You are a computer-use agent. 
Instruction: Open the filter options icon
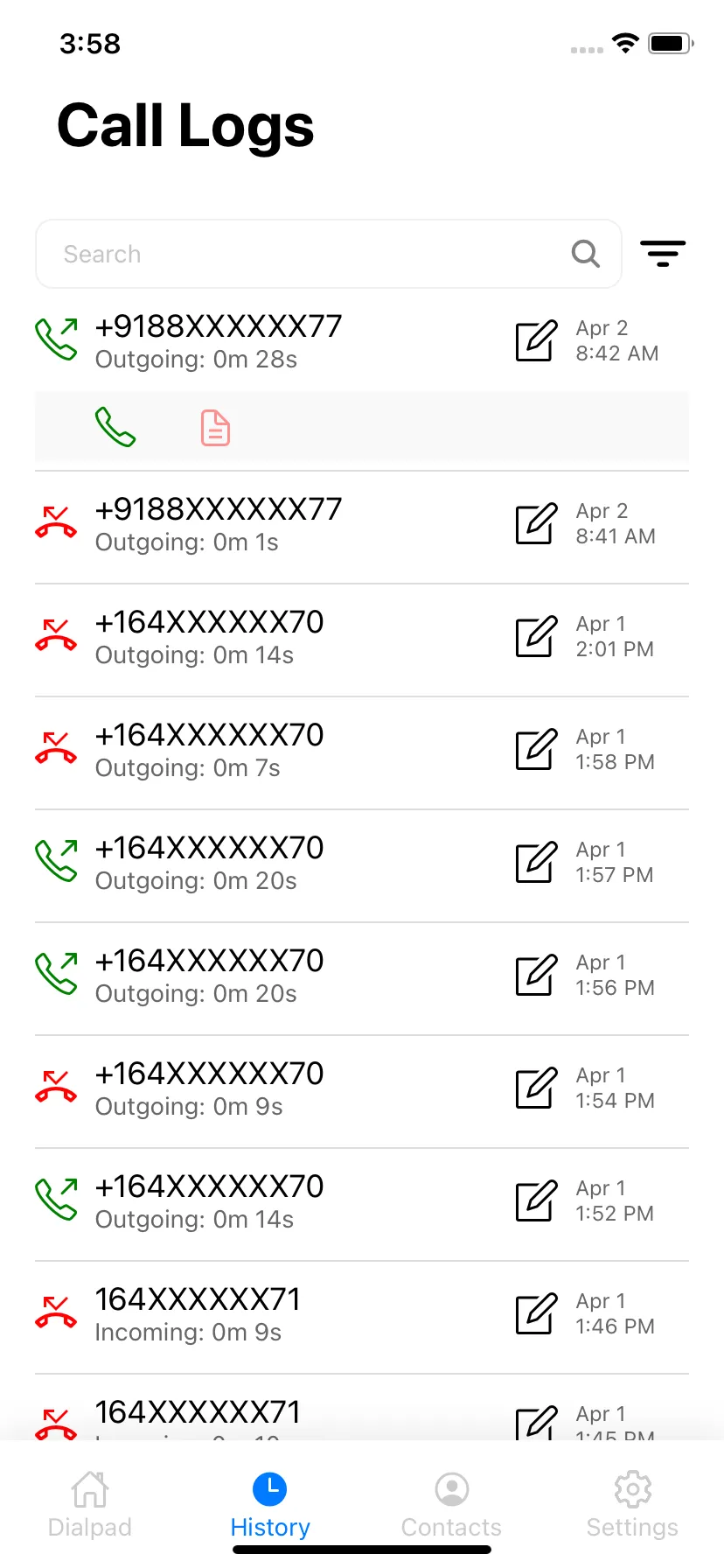(662, 254)
